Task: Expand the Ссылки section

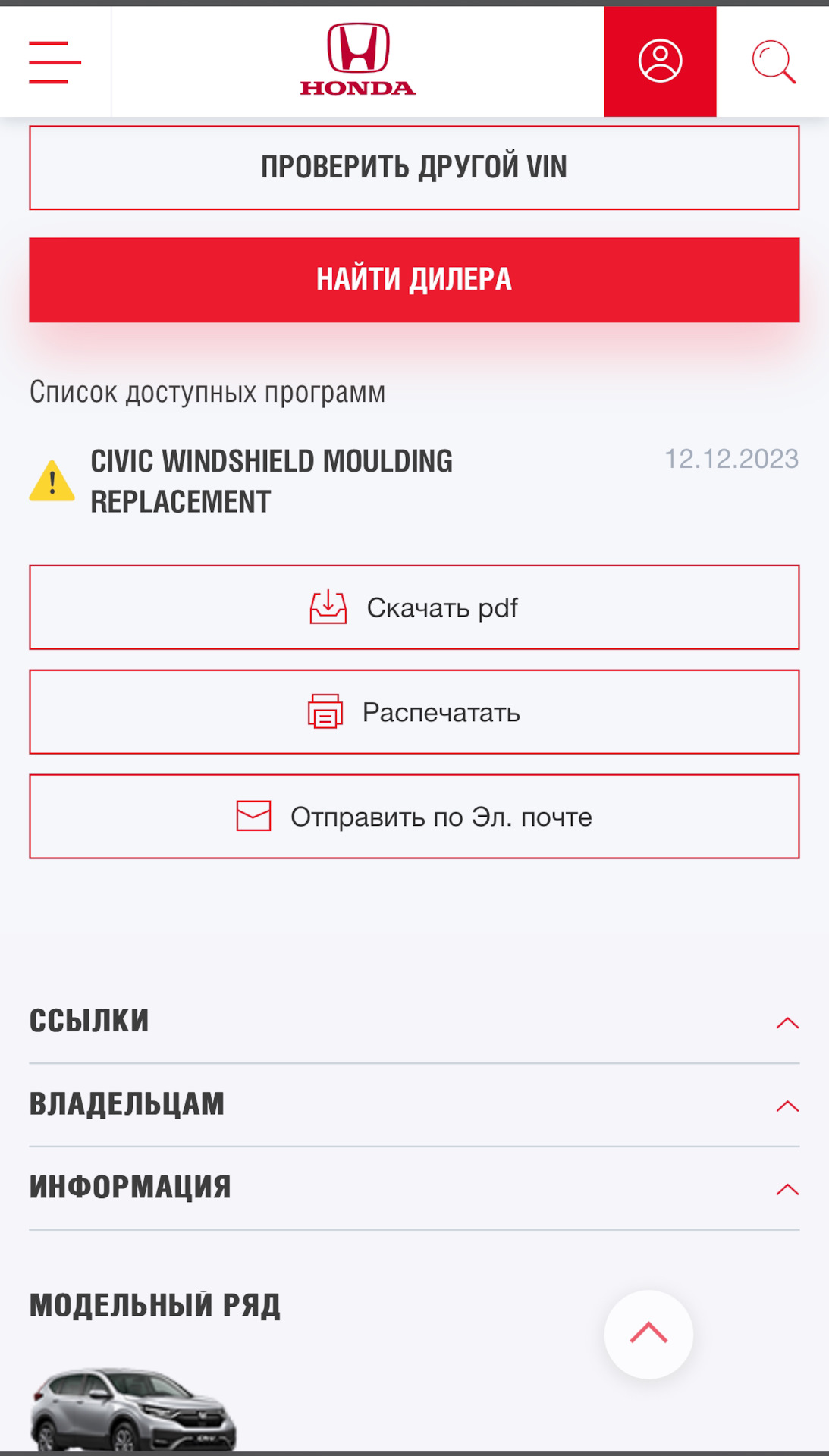Action: tap(414, 1021)
